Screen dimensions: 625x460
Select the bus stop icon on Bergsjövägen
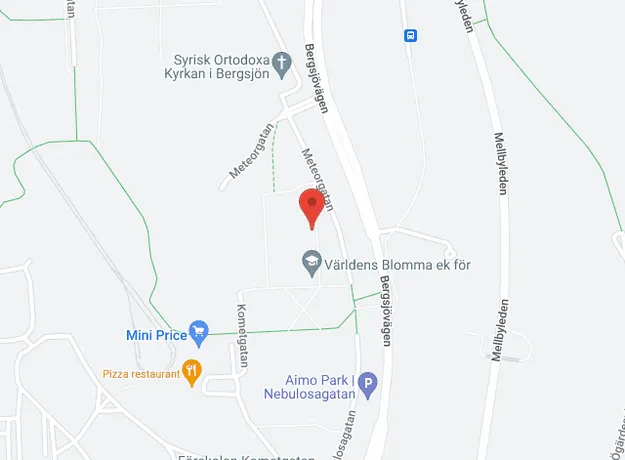pyautogui.click(x=410, y=35)
